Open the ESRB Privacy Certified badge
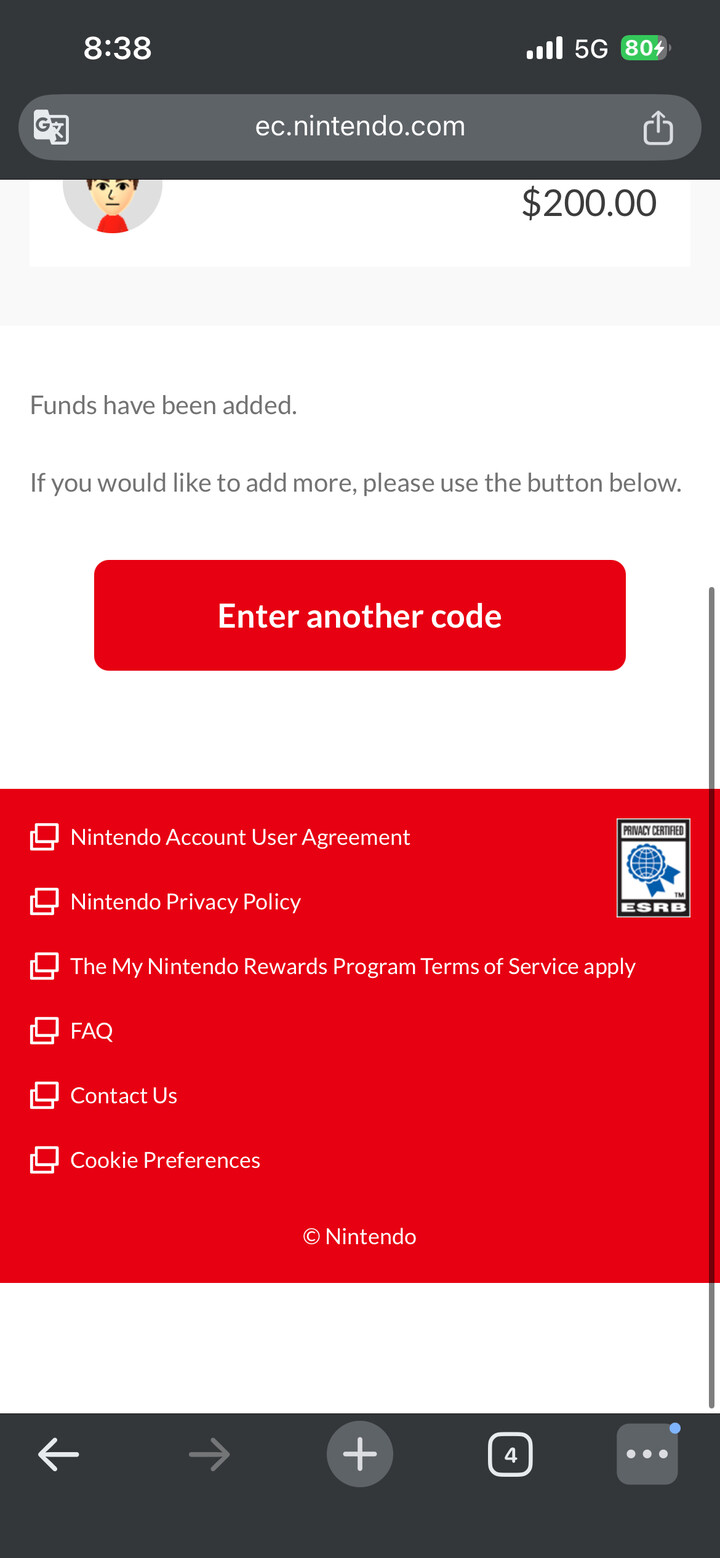 [653, 867]
